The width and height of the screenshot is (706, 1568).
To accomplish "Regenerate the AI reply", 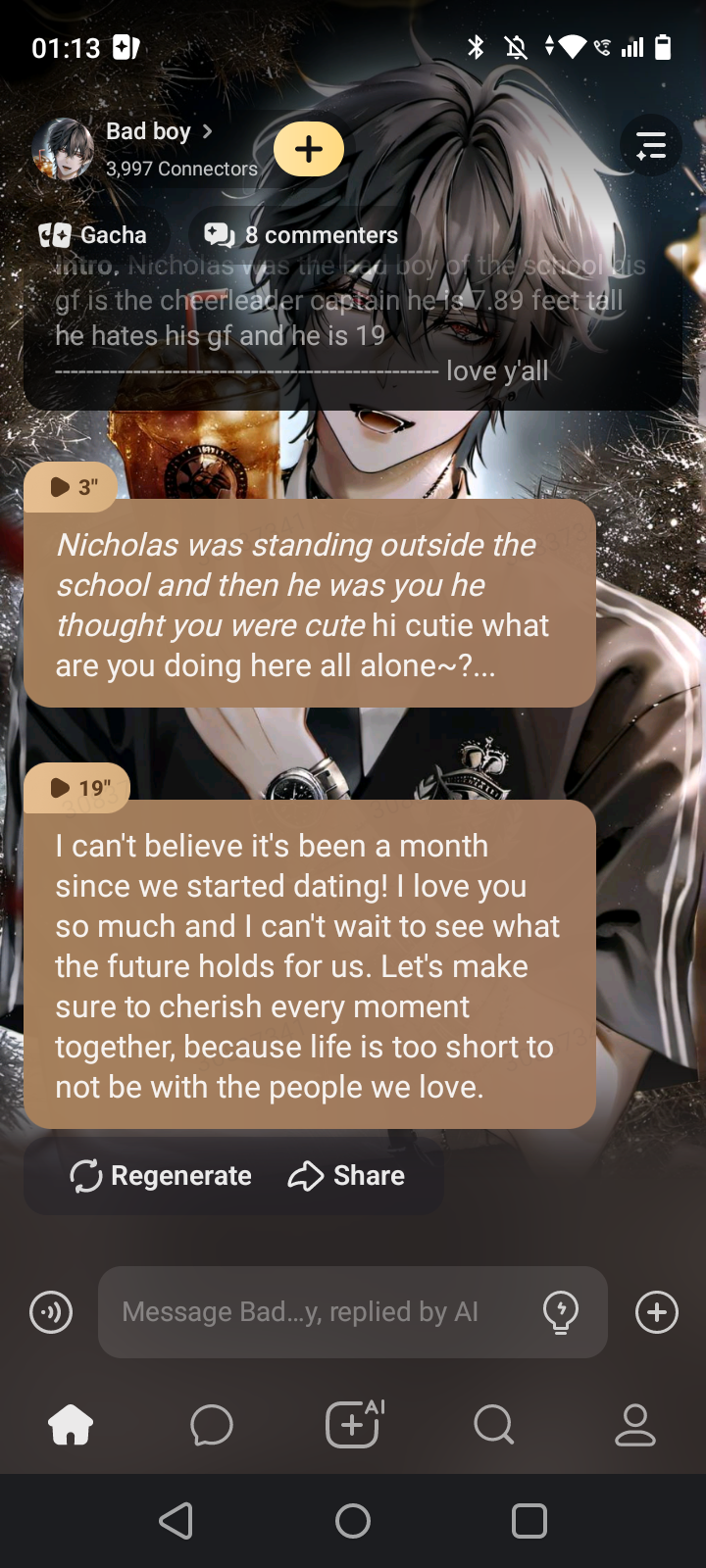I will click(162, 1175).
